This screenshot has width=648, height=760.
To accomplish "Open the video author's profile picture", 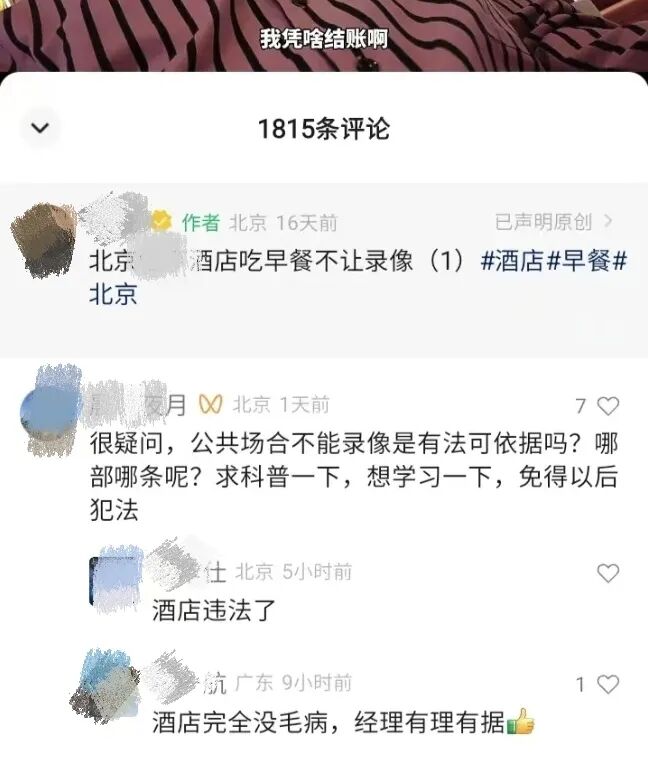I will click(x=42, y=238).
